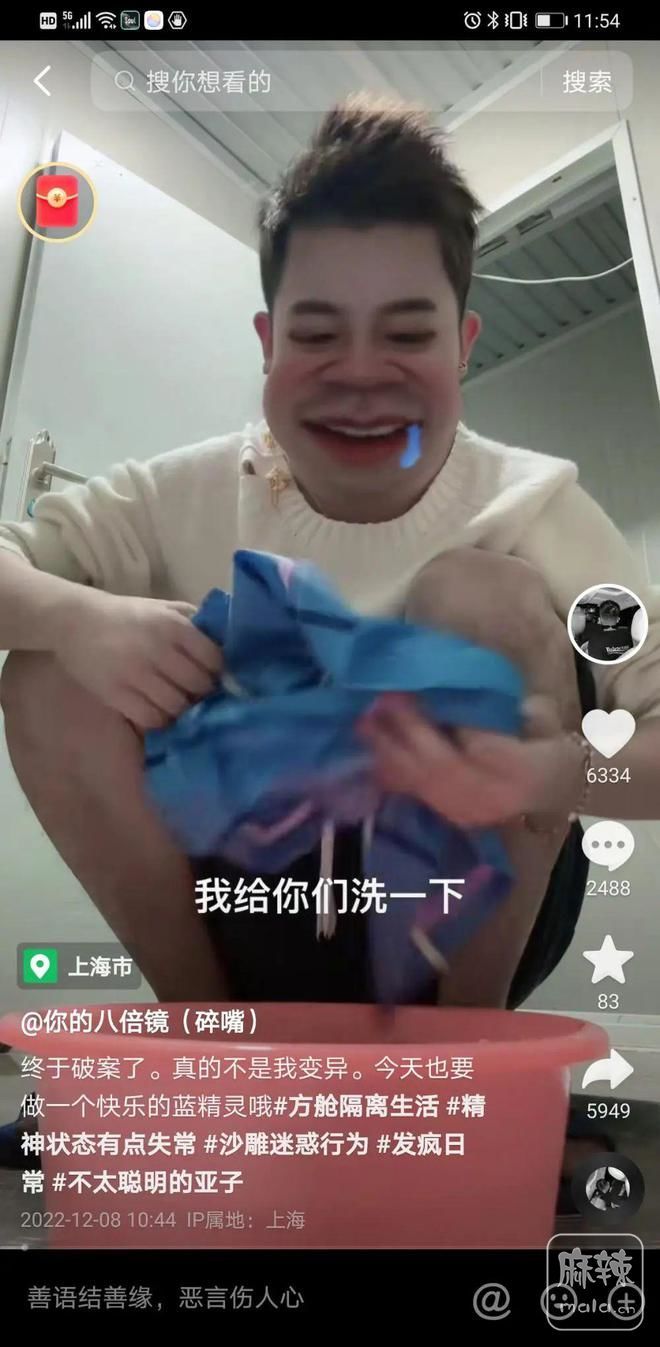The width and height of the screenshot is (660, 1347).
Task: Like this video with the heart
Action: pyautogui.click(x=608, y=735)
